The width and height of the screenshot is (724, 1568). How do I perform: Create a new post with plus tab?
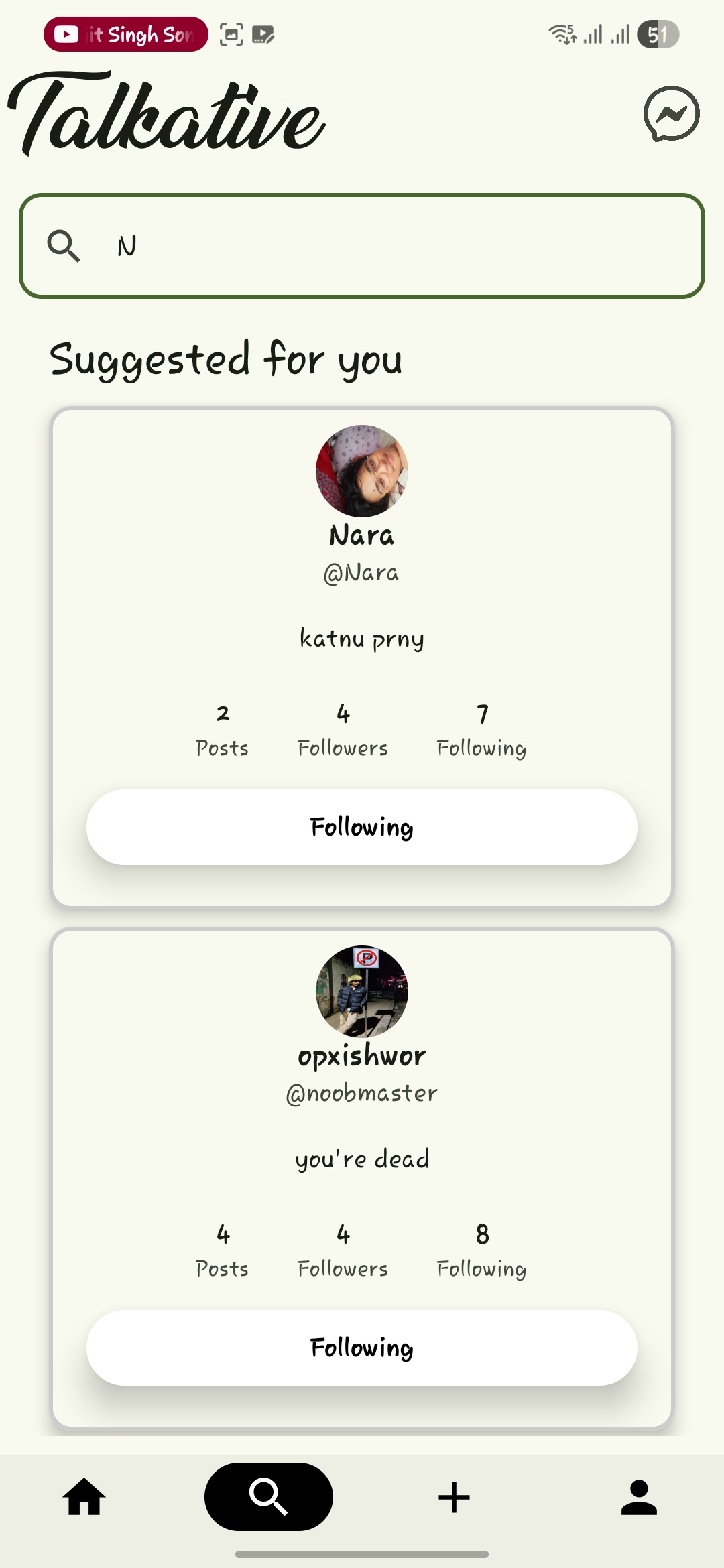pos(454,1497)
